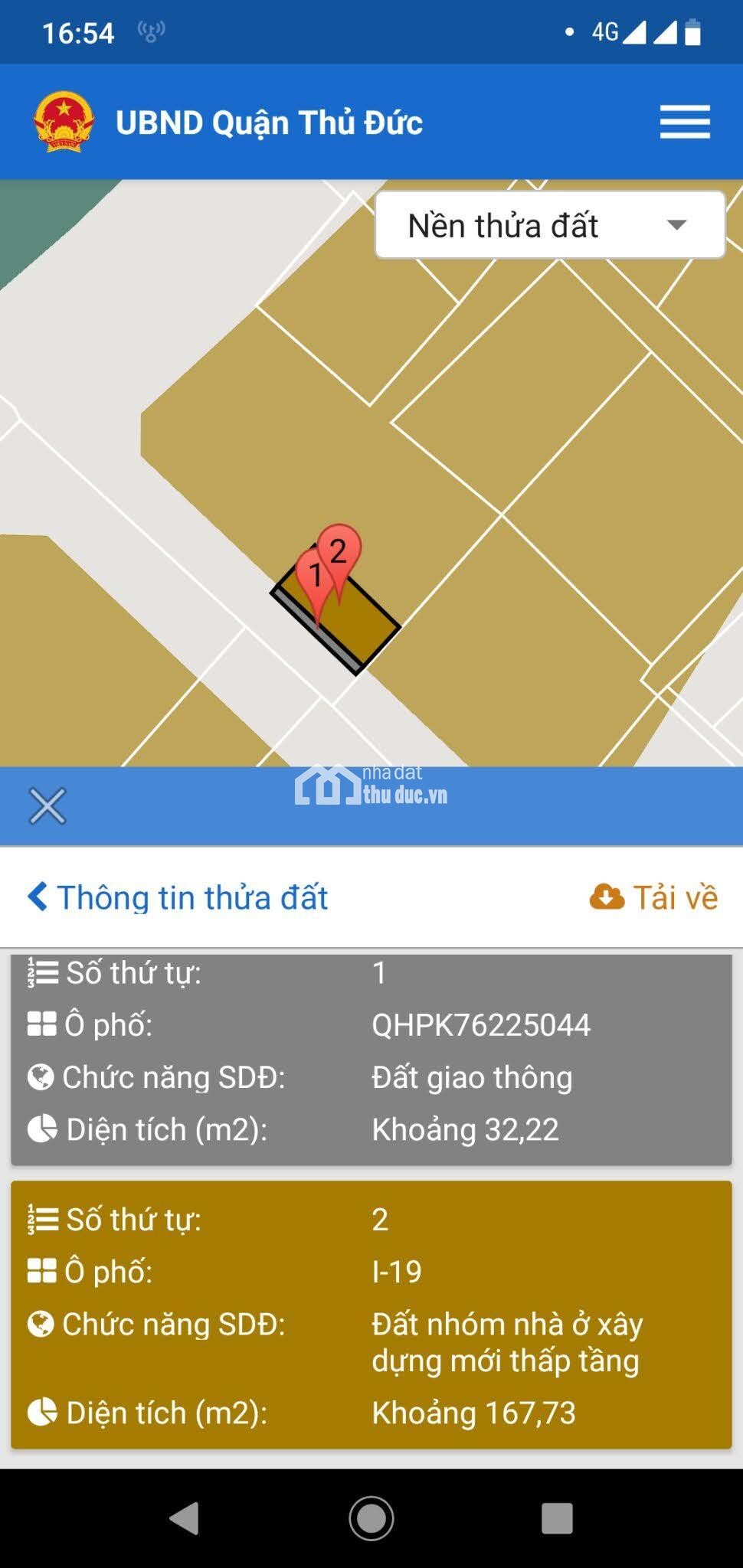Download via Tải về
The image size is (743, 1568).
pos(653,897)
